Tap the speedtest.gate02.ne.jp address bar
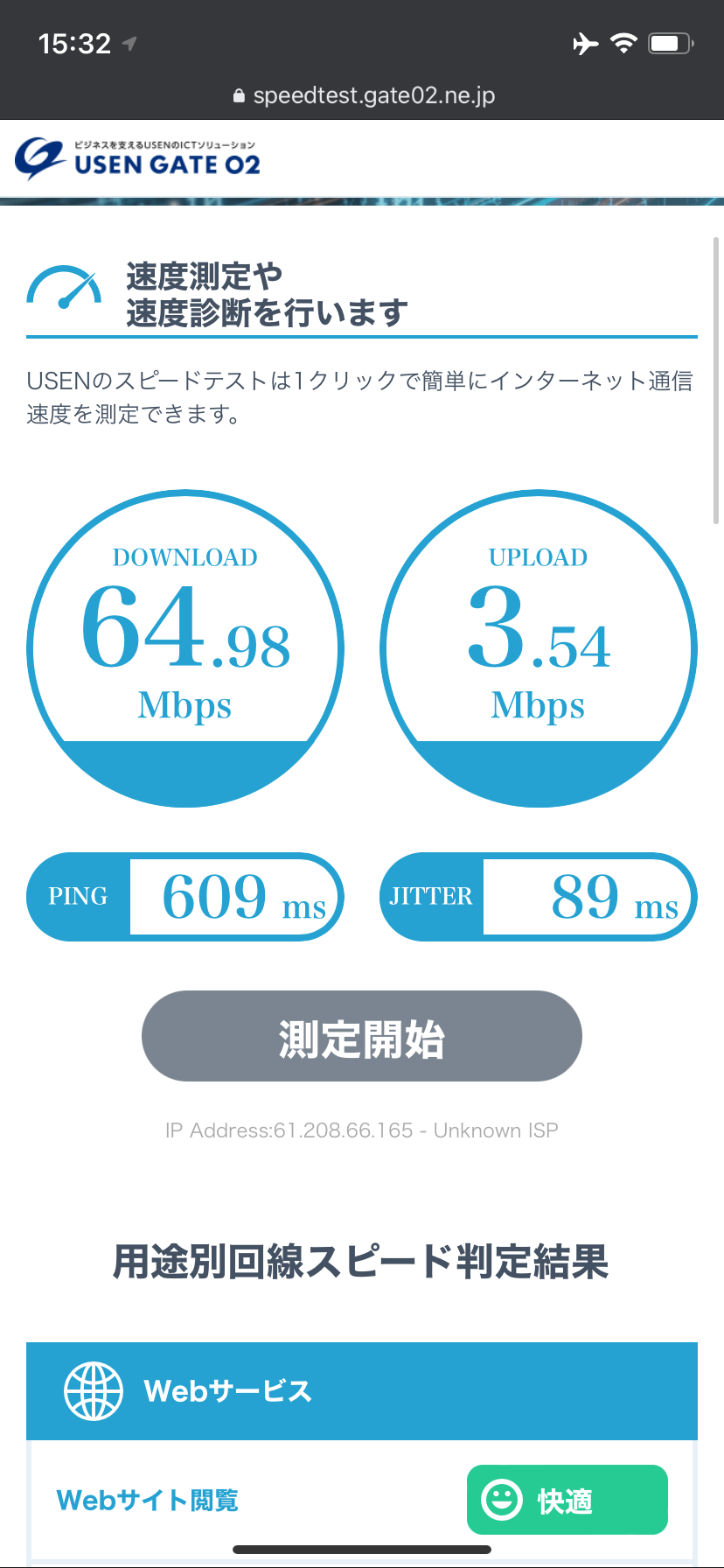Image resolution: width=724 pixels, height=1568 pixels. point(364,95)
